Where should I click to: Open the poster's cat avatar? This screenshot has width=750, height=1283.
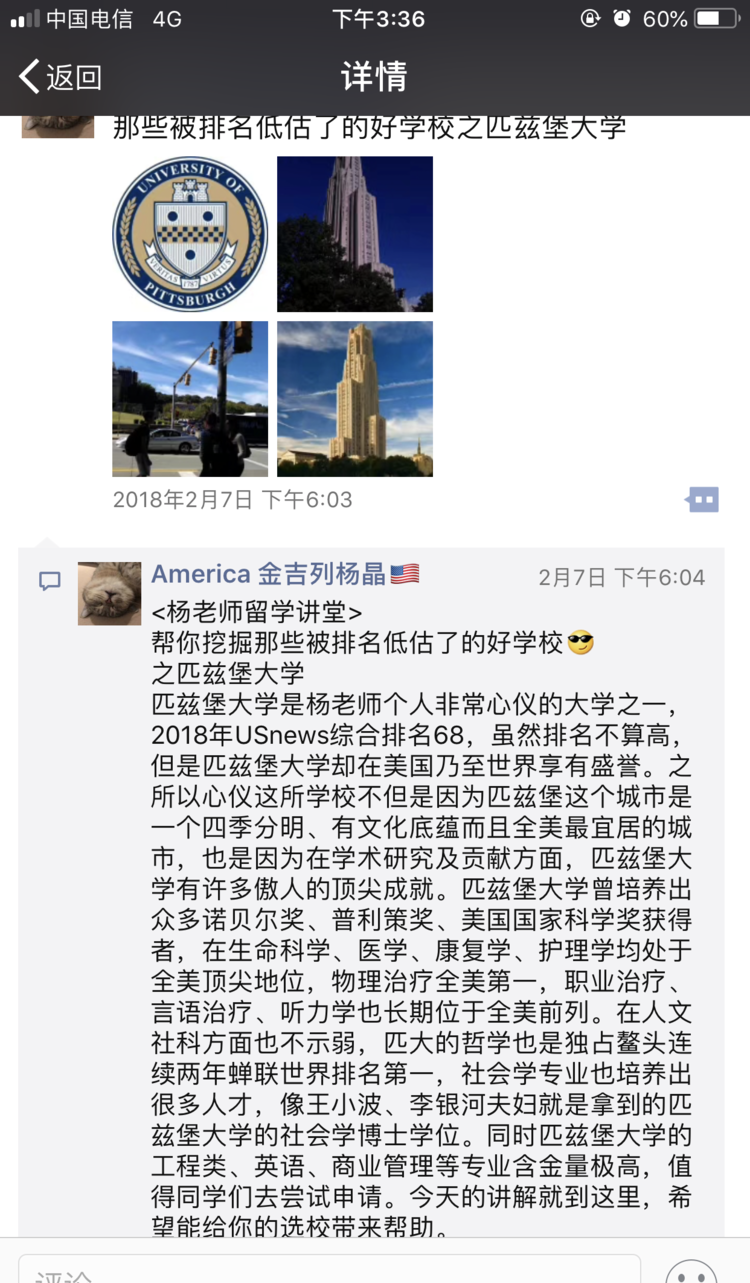pos(110,591)
